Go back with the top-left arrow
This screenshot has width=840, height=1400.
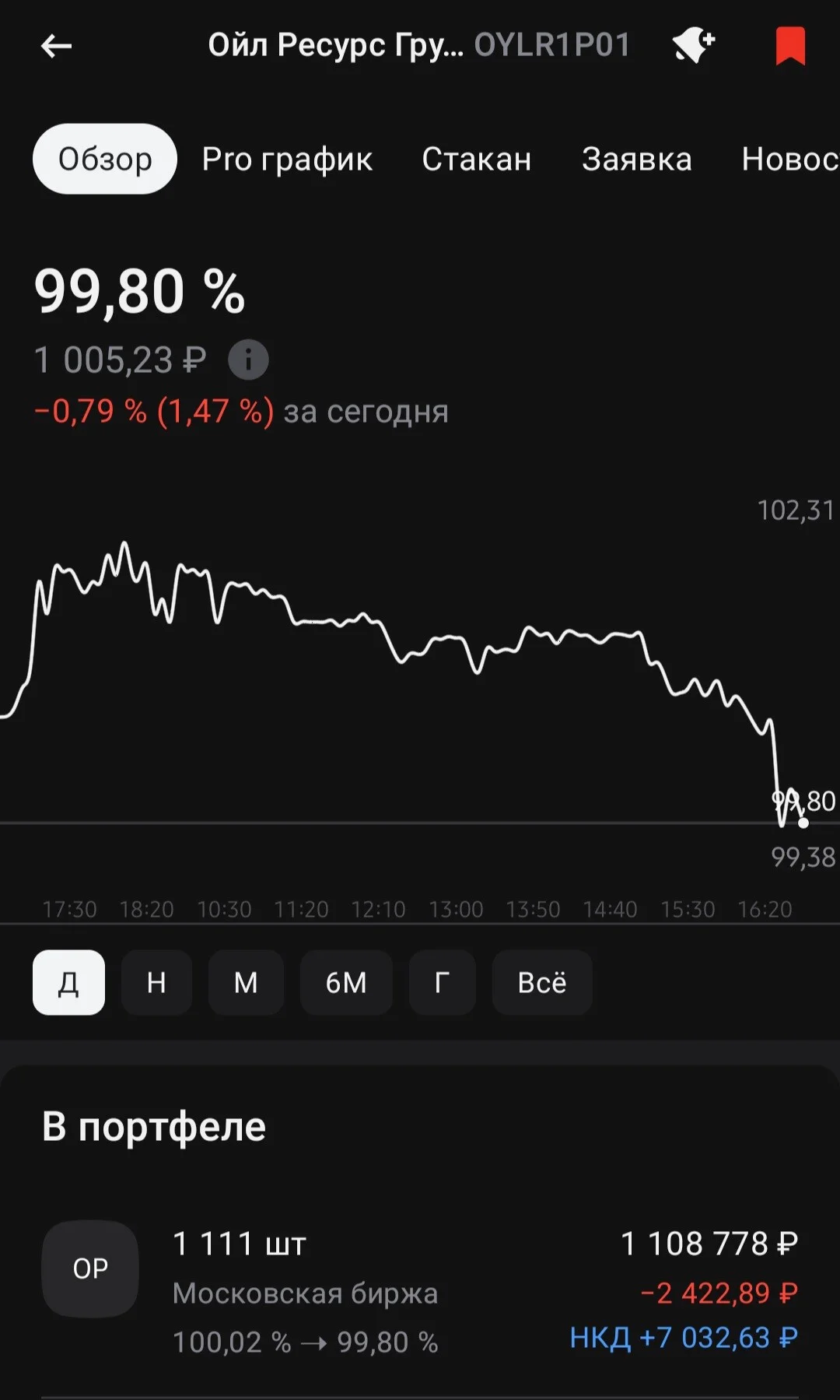56,47
